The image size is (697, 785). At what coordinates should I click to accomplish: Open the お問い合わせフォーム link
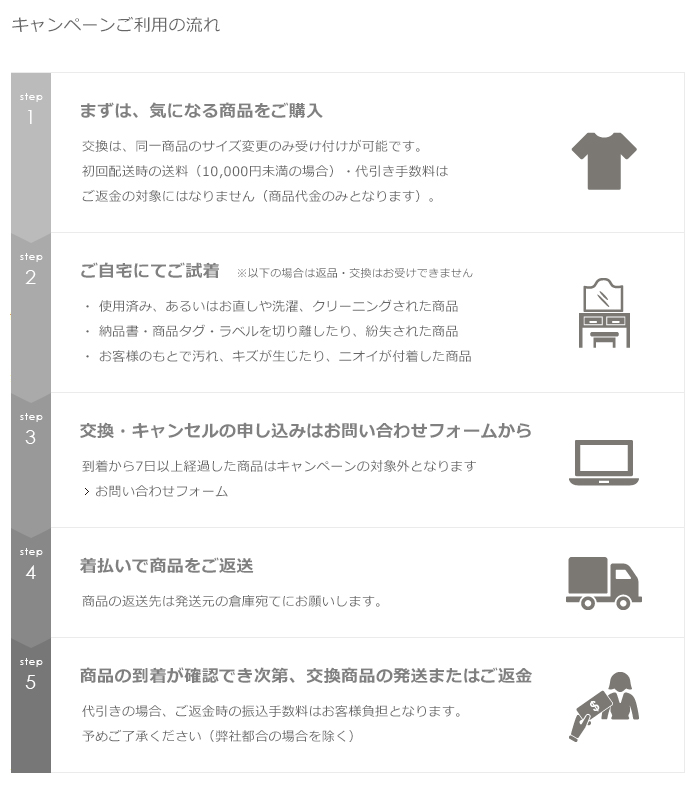click(x=160, y=491)
